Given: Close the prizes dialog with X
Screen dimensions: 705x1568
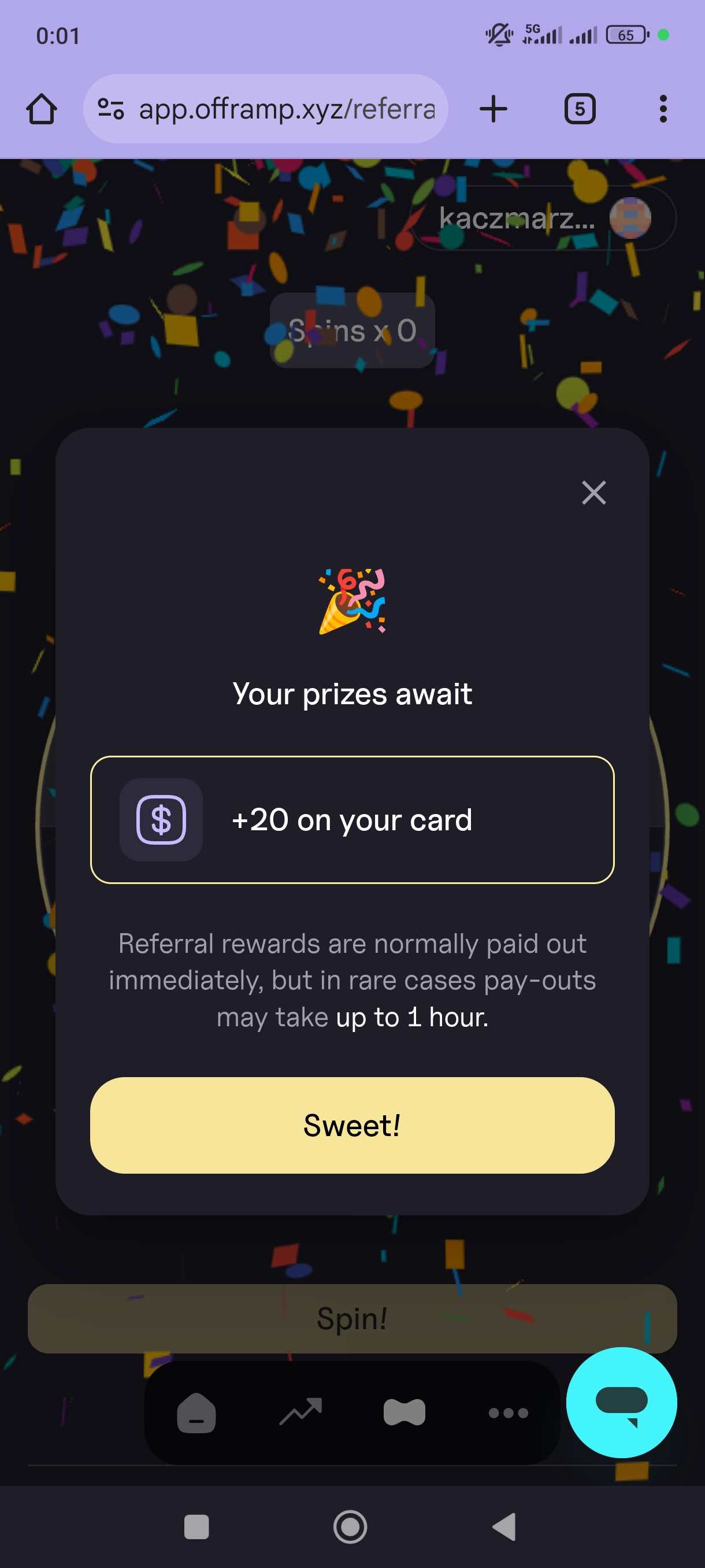Looking at the screenshot, I should pyautogui.click(x=593, y=493).
